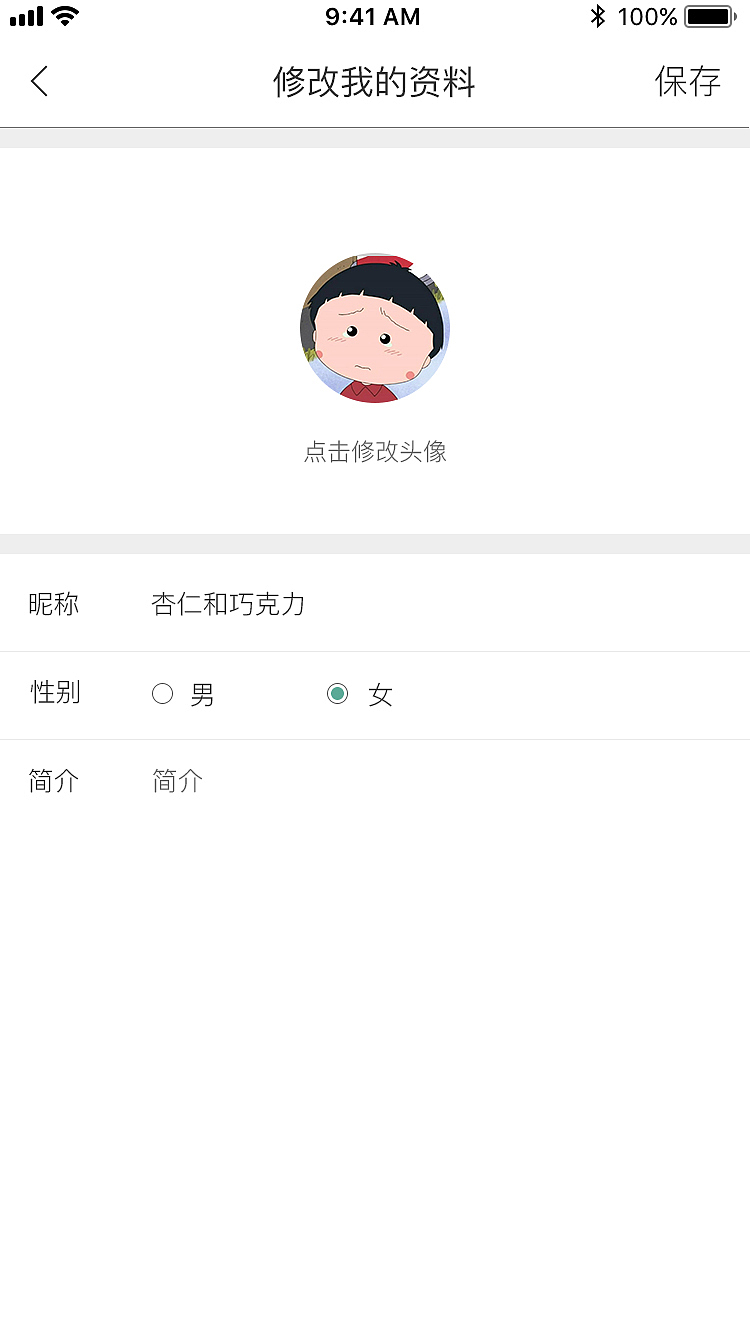Screen dimensions: 750x1334
Task: Click the 简介 input placeholder
Action: [177, 780]
